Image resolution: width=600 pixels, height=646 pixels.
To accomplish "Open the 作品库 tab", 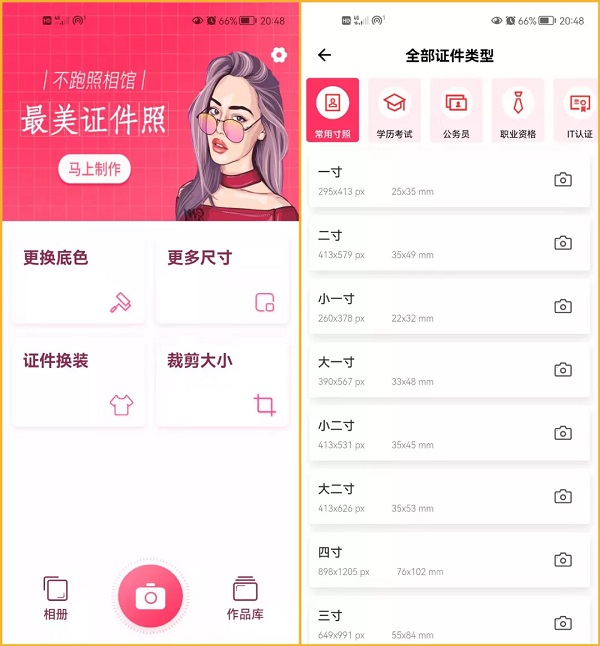I will (x=245, y=598).
